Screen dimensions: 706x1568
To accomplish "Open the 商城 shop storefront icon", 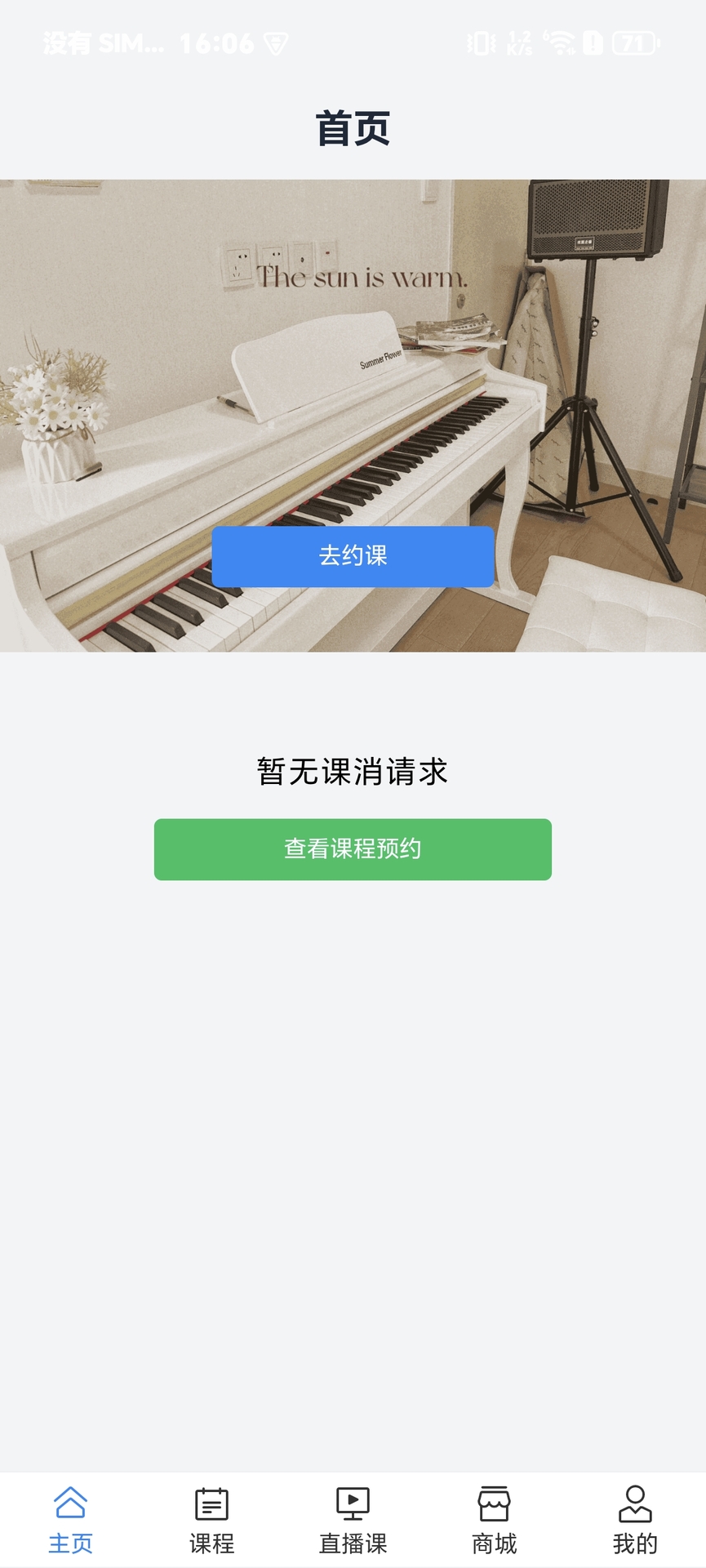I will tap(493, 1503).
